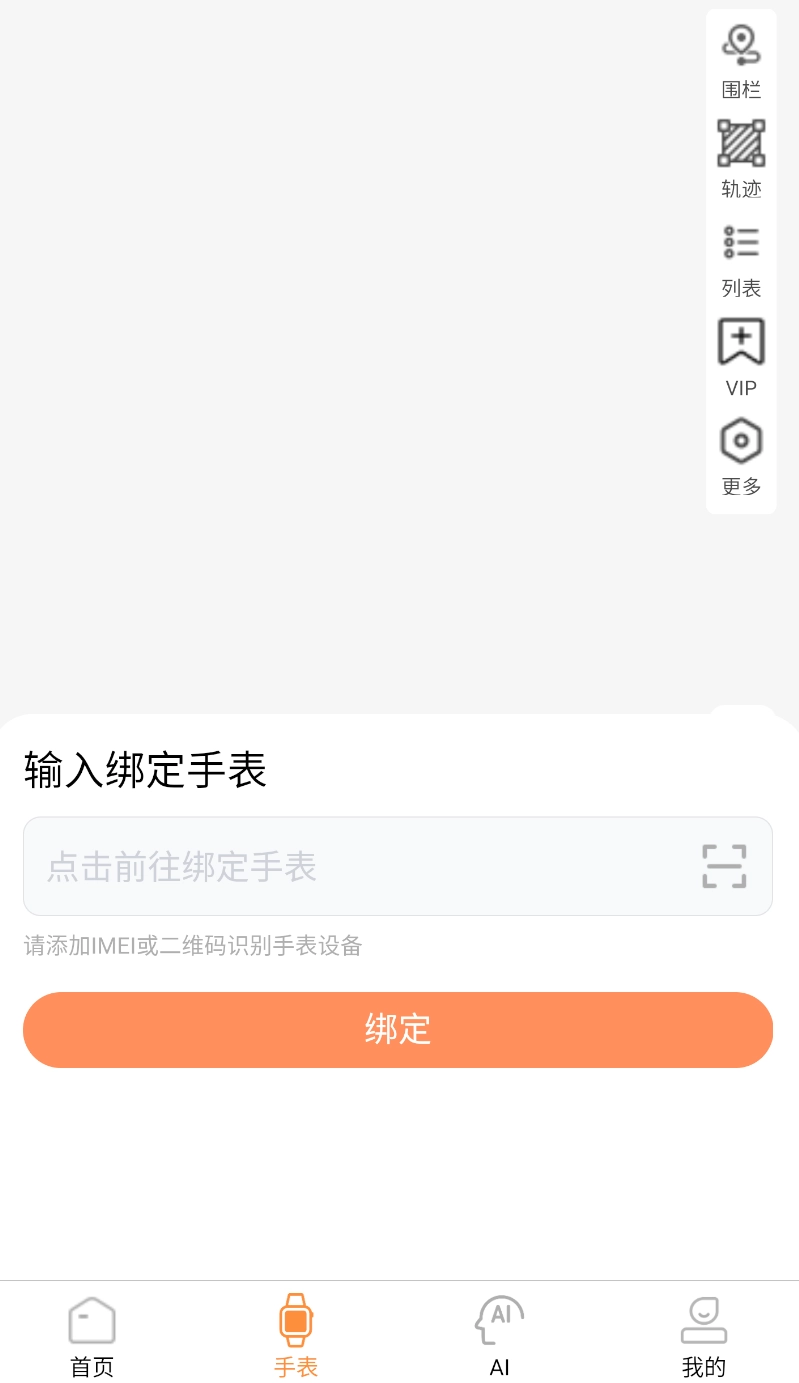
Task: Click the IMEI hint text
Action: click(x=192, y=946)
